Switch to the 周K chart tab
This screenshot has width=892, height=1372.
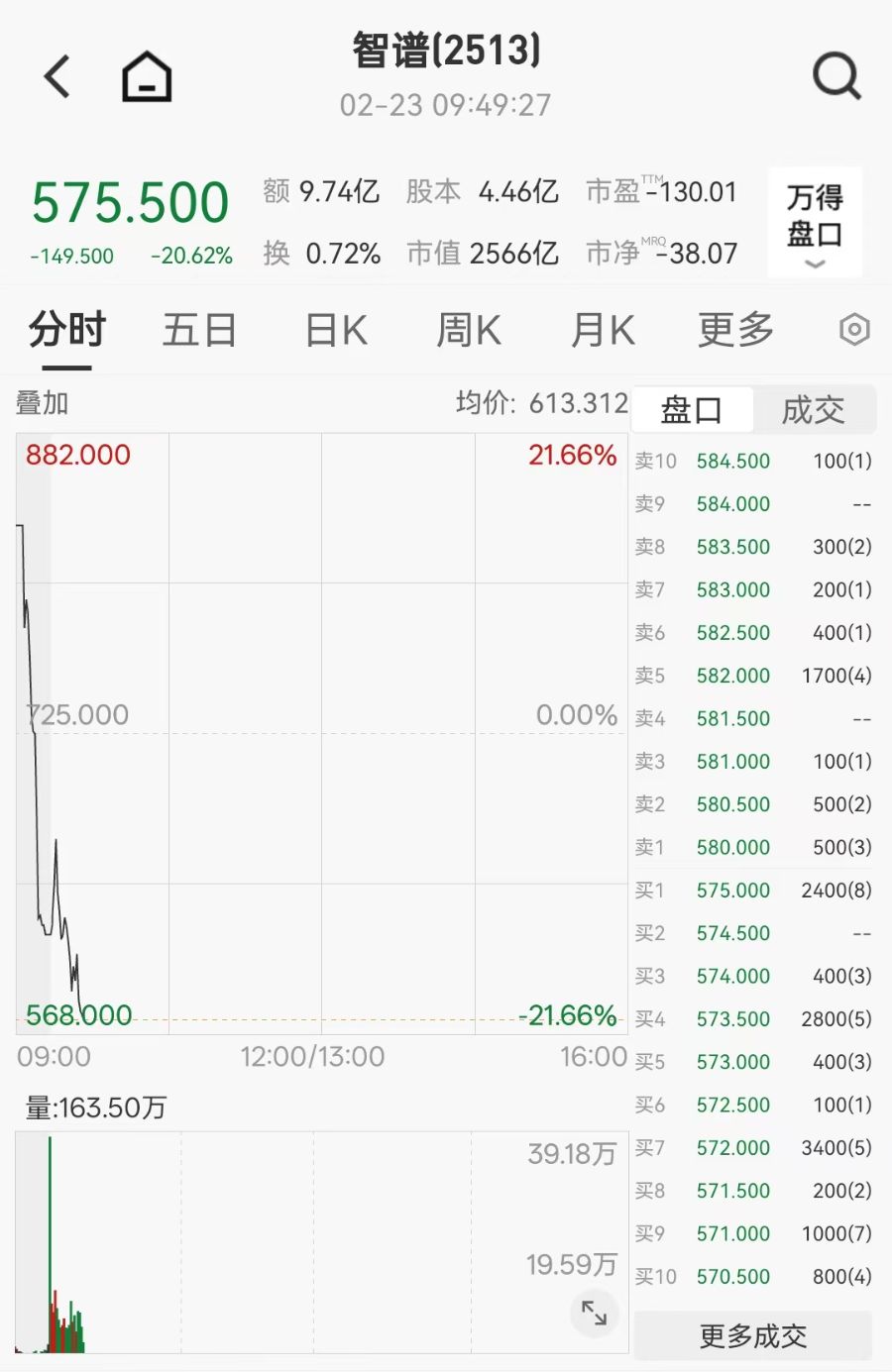[x=469, y=331]
